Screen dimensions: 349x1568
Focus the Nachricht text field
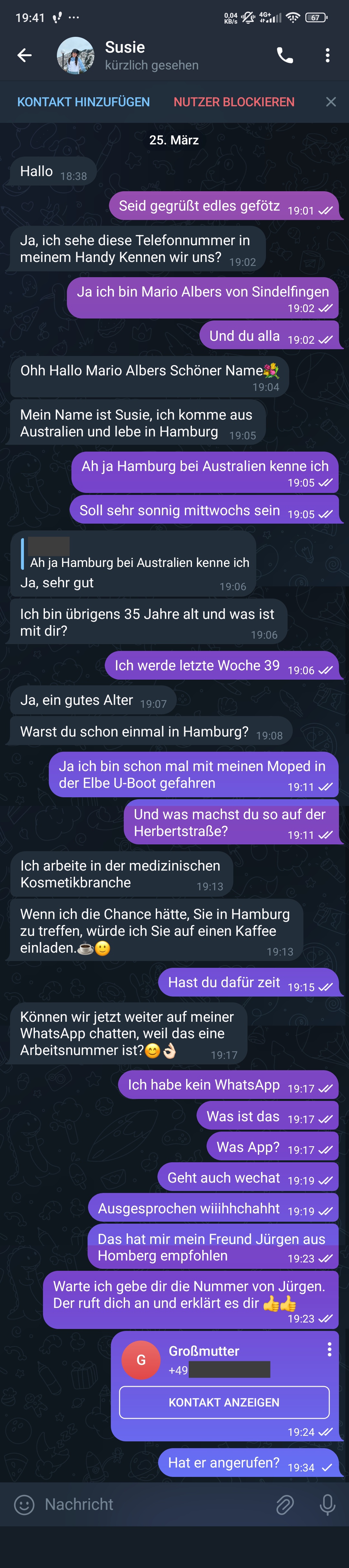(152, 1505)
